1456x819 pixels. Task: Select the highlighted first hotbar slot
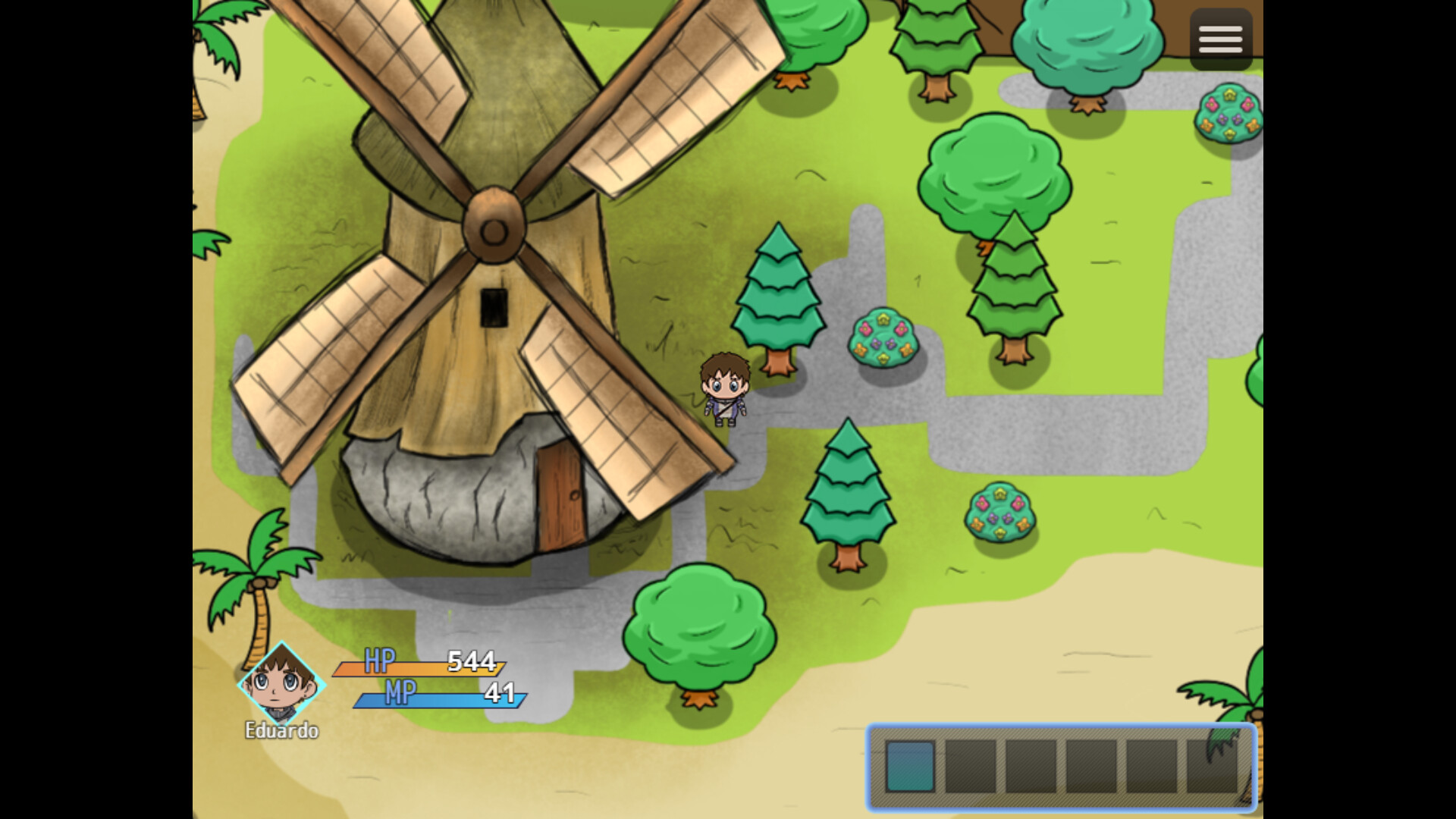coord(909,766)
